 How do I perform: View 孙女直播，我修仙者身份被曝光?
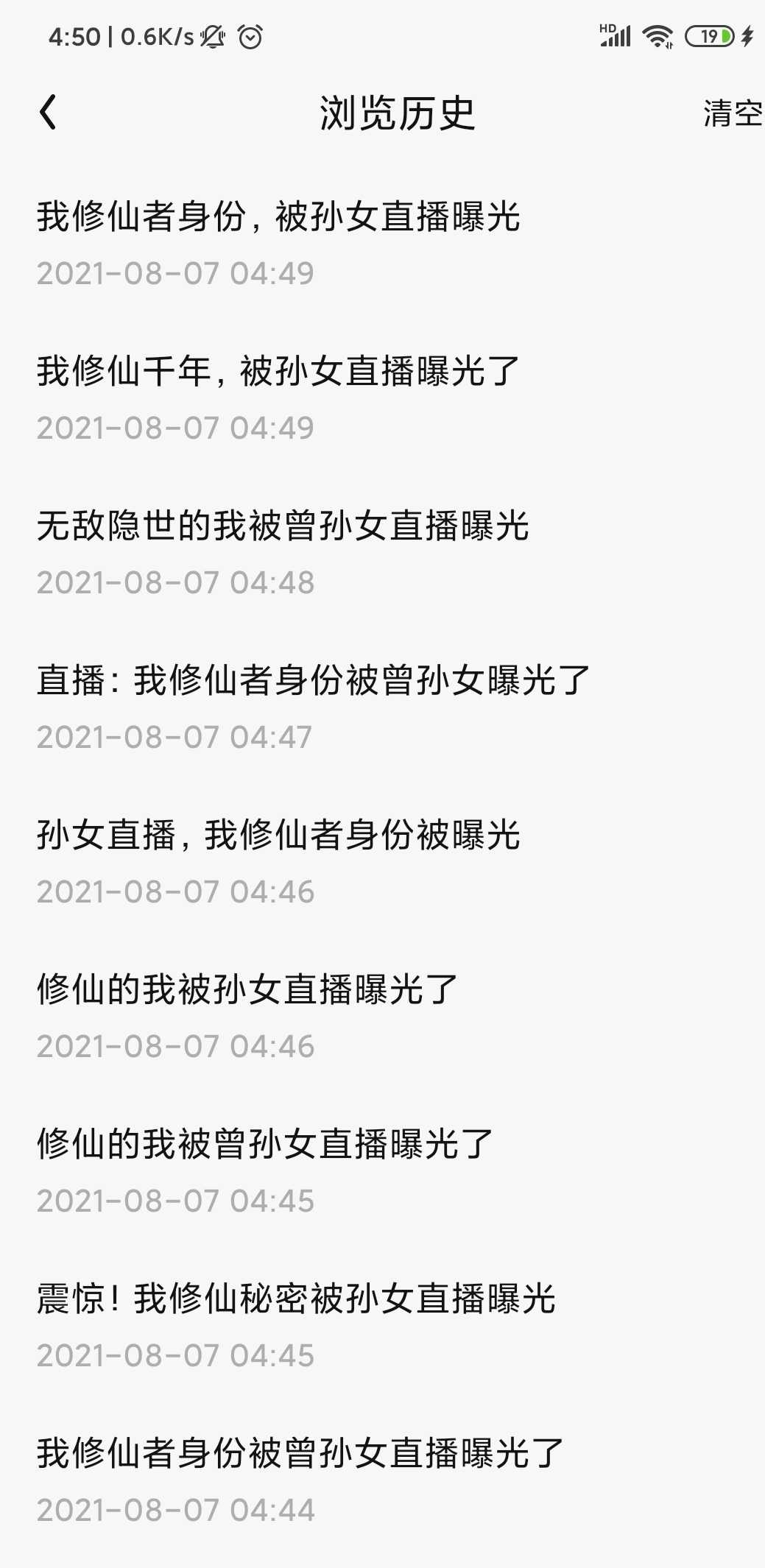[x=278, y=835]
